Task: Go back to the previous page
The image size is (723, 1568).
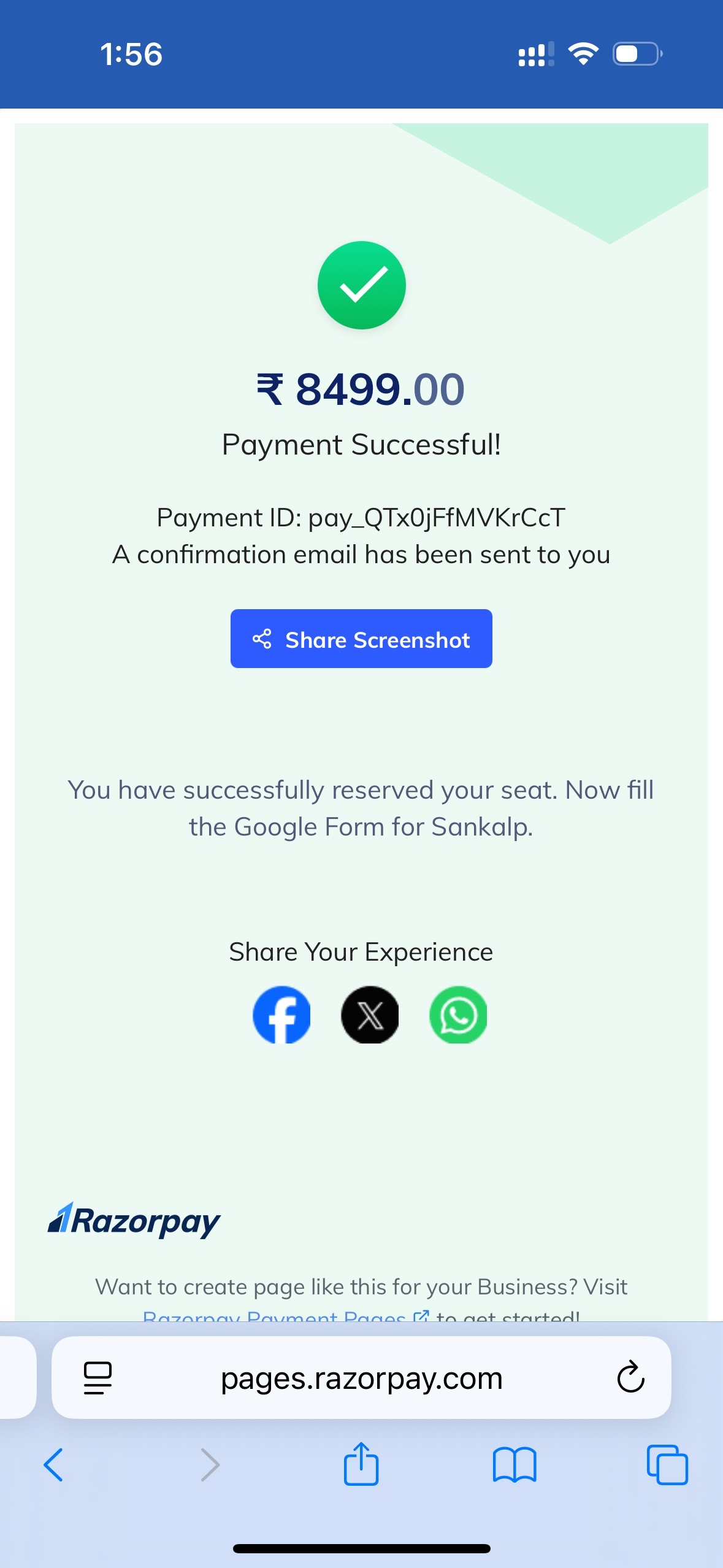Action: click(x=53, y=1465)
